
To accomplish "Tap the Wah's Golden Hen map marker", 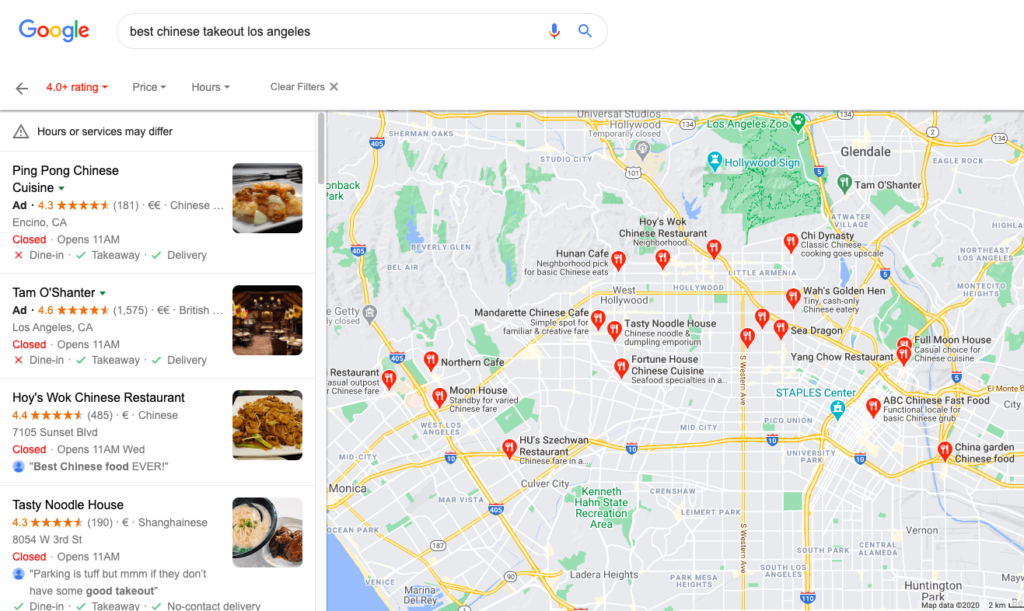I will (793, 297).
